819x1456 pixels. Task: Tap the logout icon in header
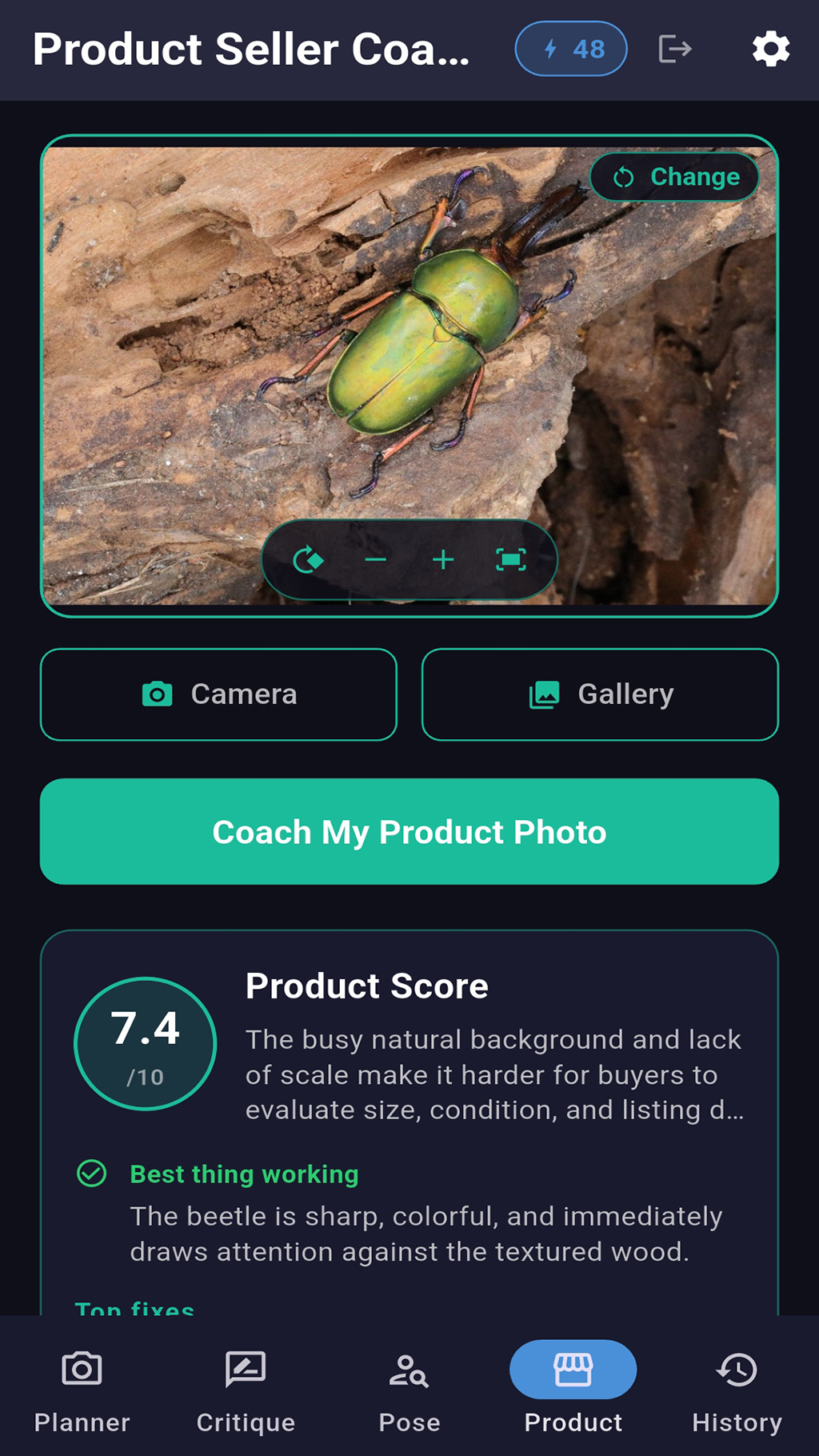click(x=675, y=49)
